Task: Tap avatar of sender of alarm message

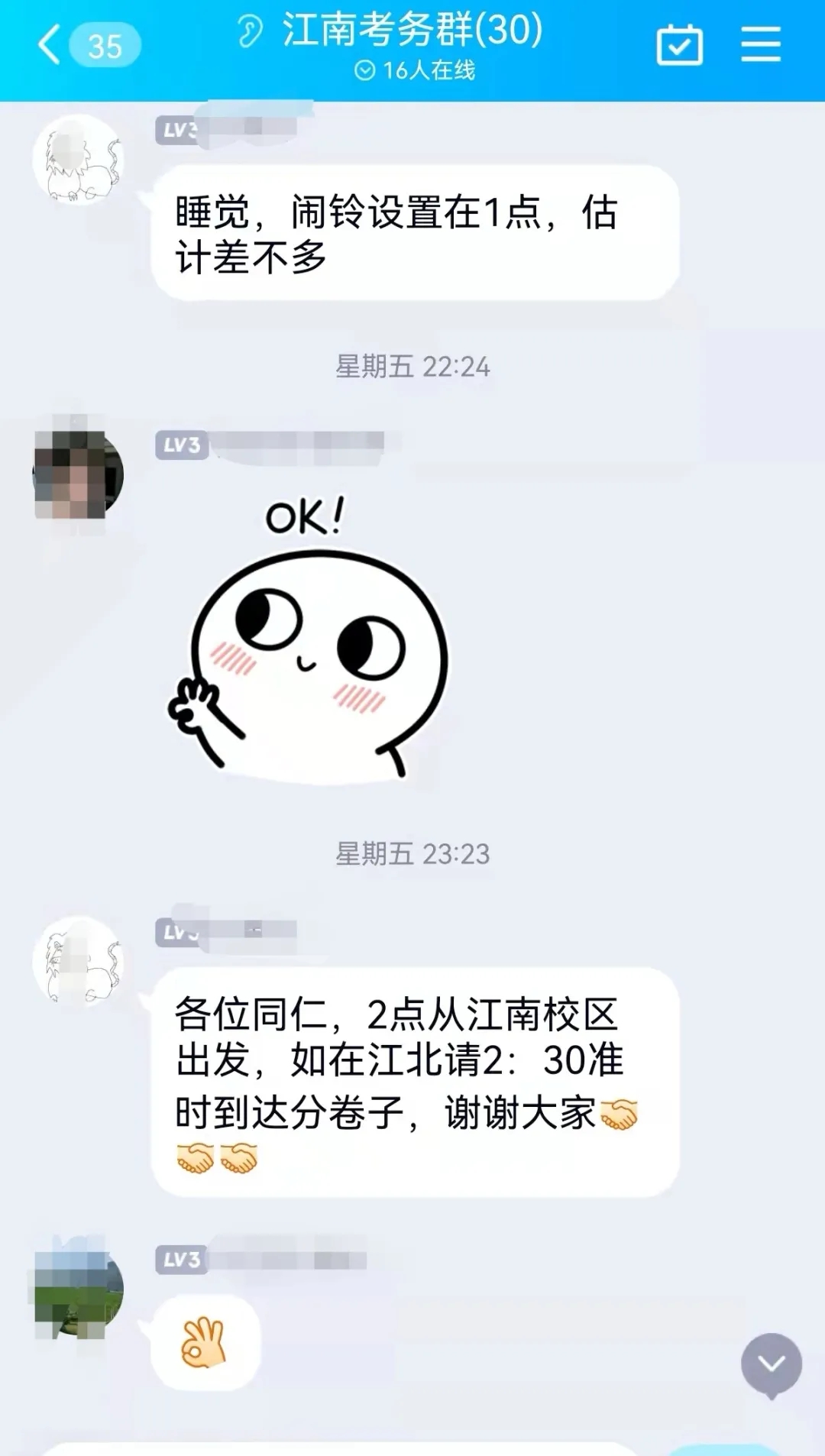Action: click(78, 160)
